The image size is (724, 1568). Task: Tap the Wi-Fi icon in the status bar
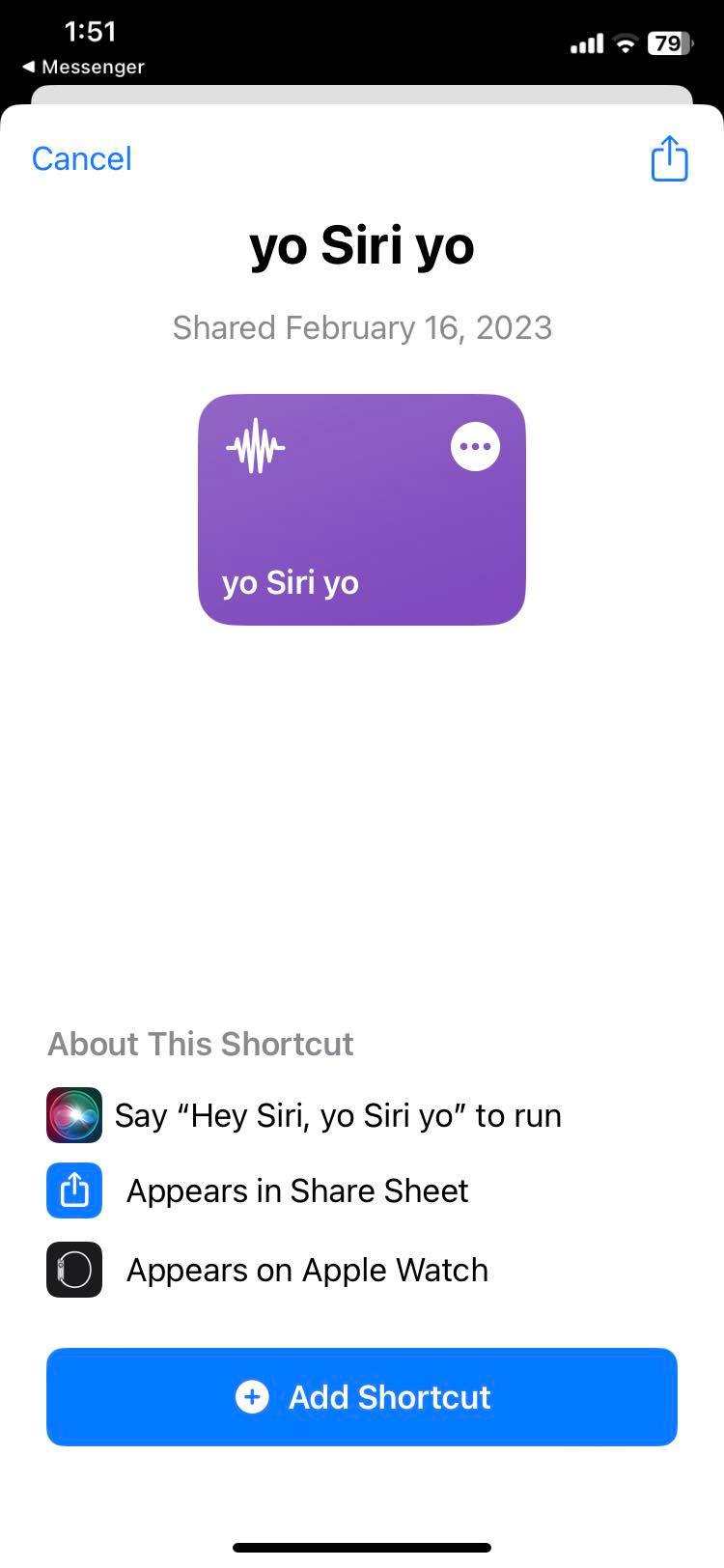coord(626,42)
